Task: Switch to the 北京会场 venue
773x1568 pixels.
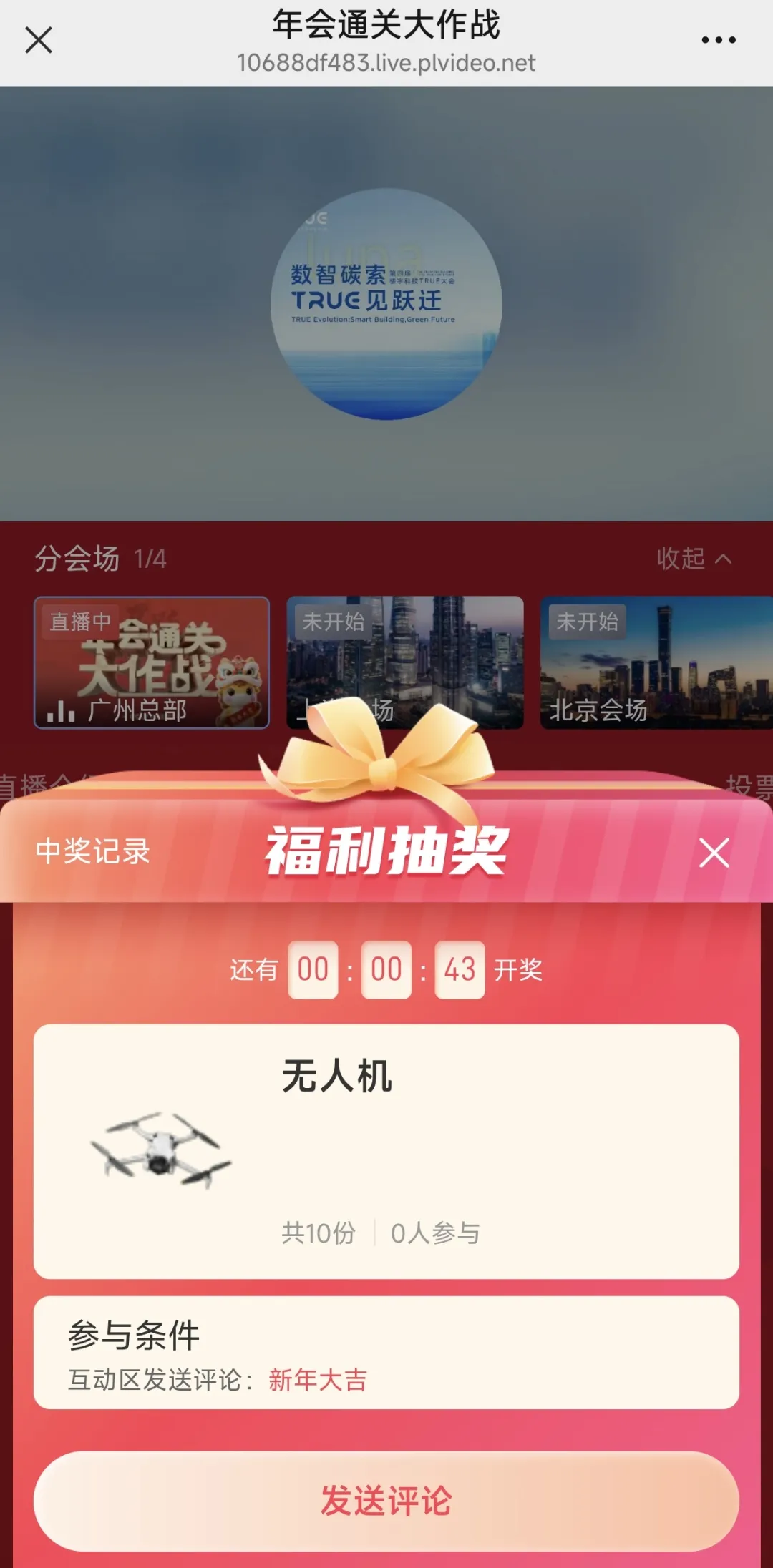Action: pos(655,662)
